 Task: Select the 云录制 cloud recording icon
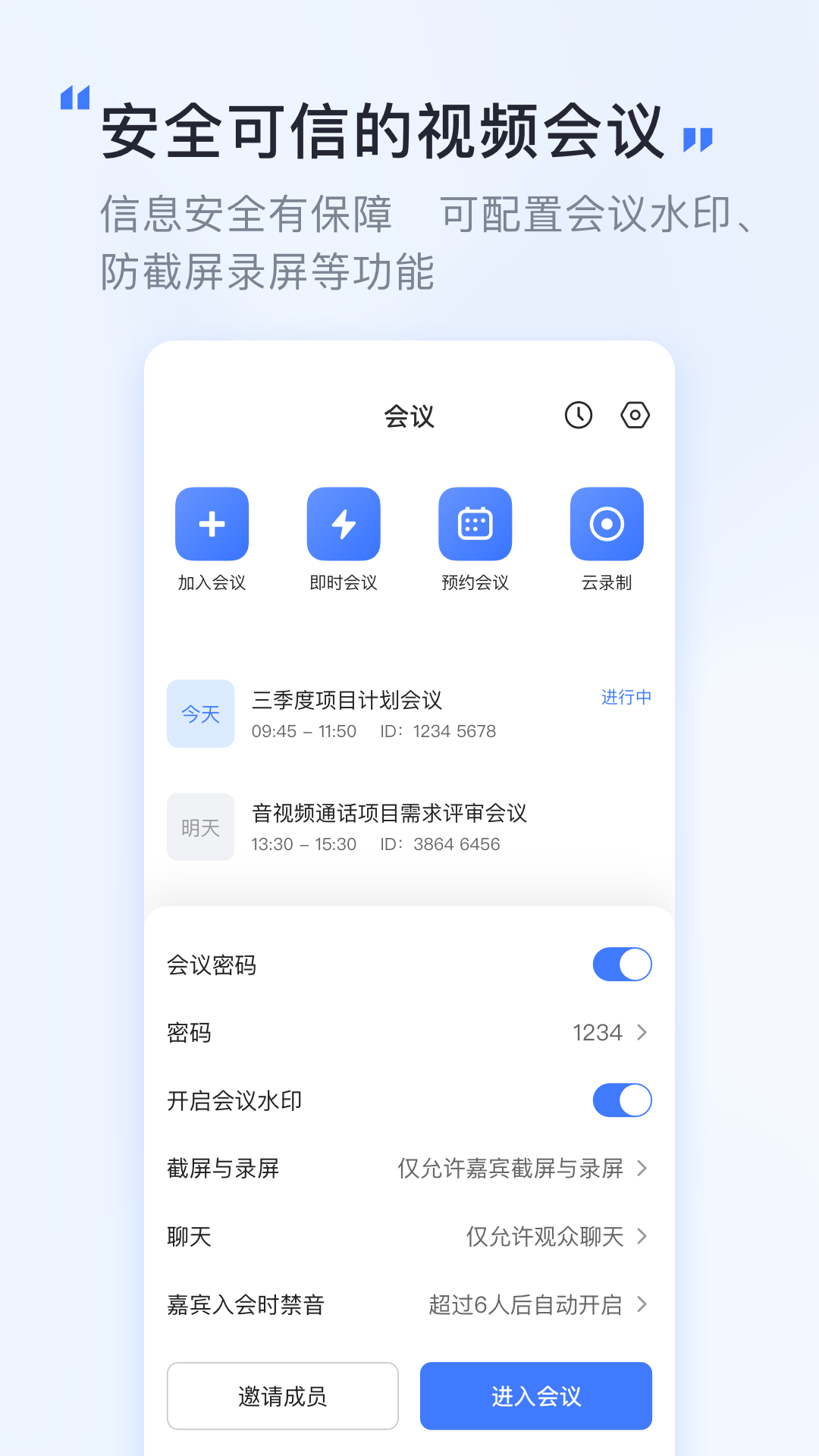[x=607, y=524]
